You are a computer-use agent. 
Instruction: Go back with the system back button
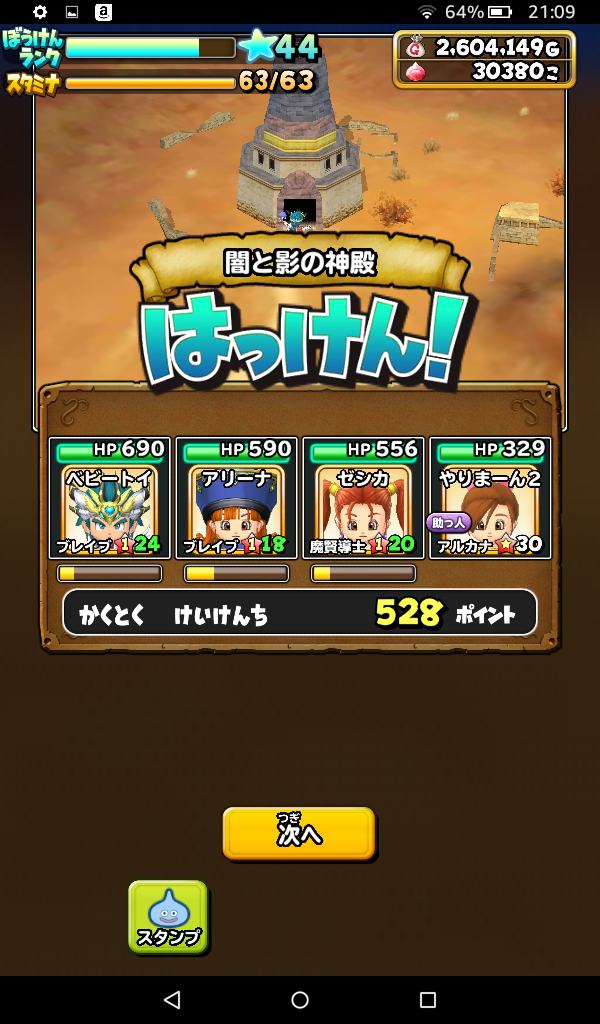pos(172,999)
